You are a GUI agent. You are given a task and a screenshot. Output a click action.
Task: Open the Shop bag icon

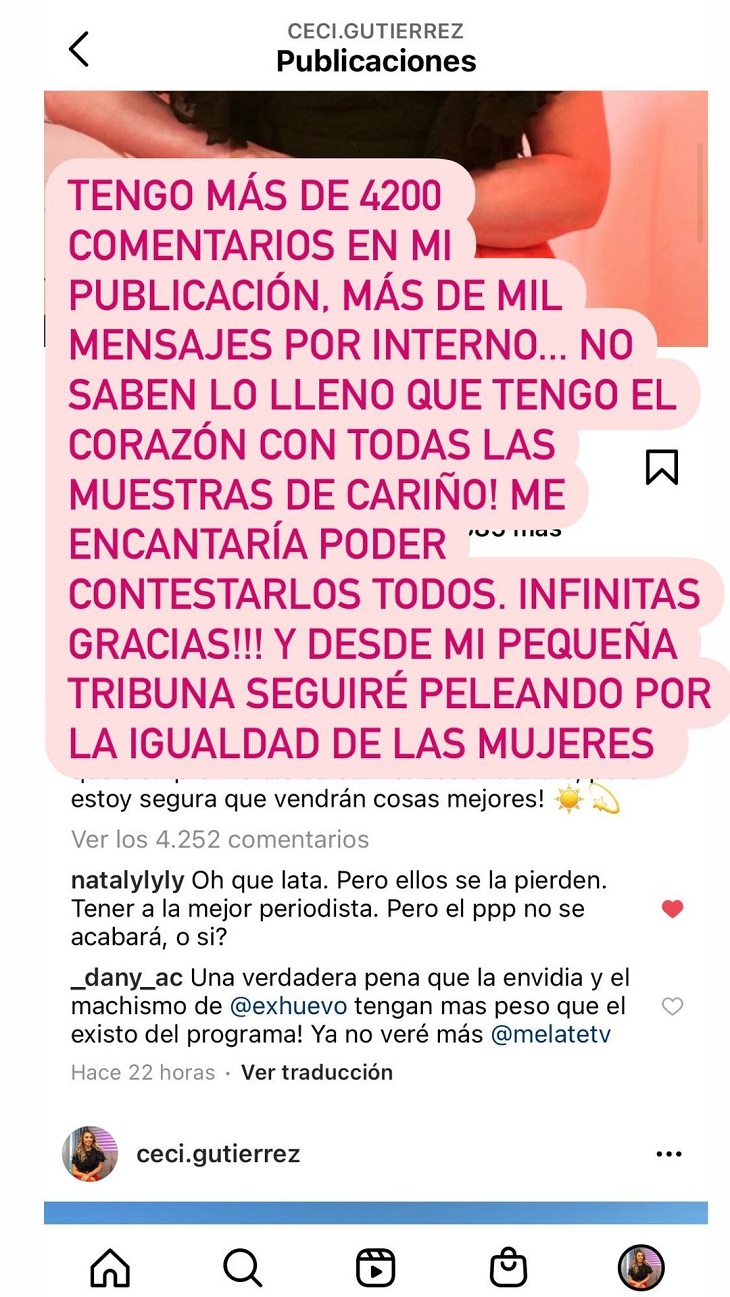point(508,1267)
